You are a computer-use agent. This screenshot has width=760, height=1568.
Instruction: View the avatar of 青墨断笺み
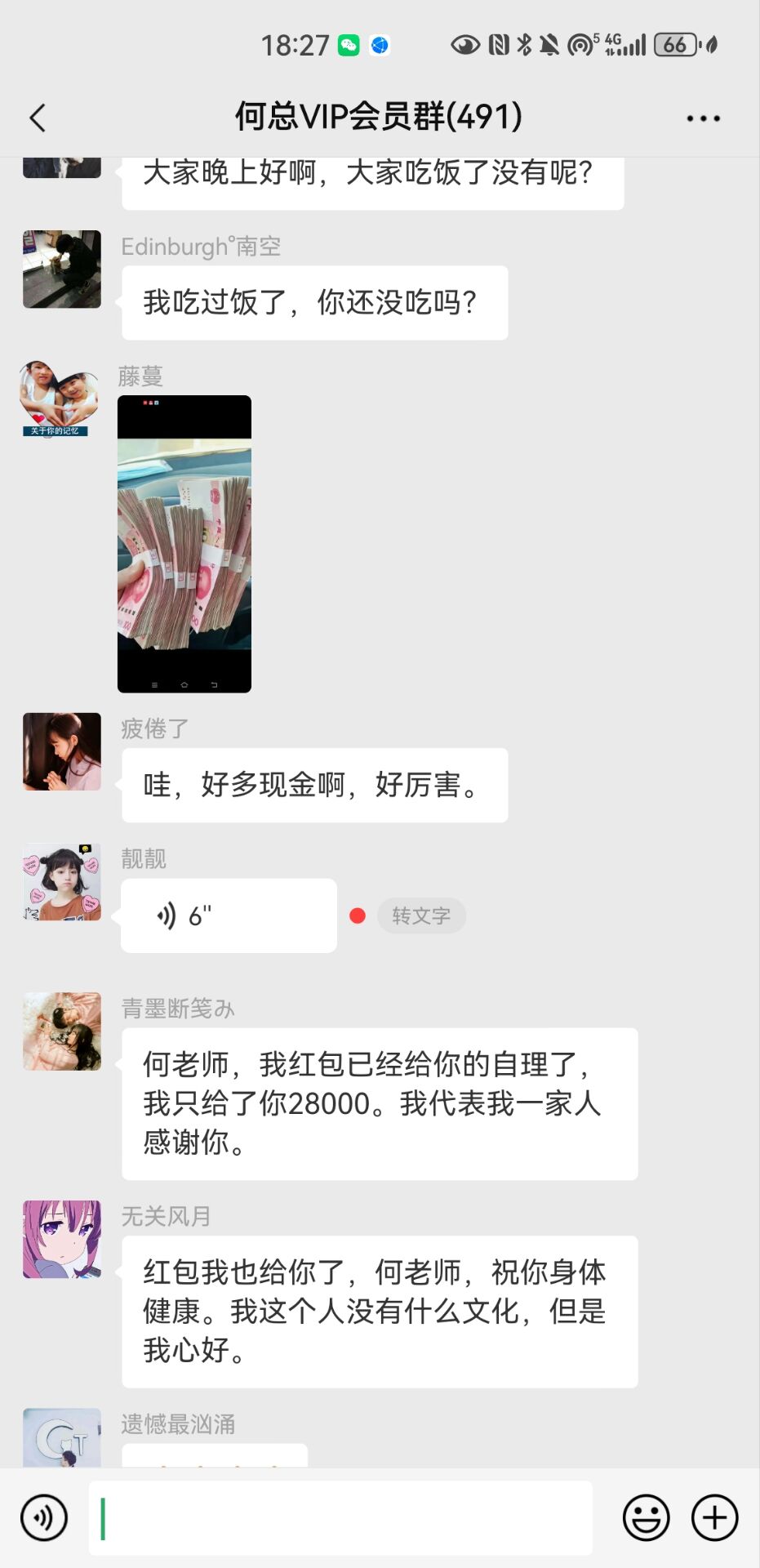[x=62, y=1031]
